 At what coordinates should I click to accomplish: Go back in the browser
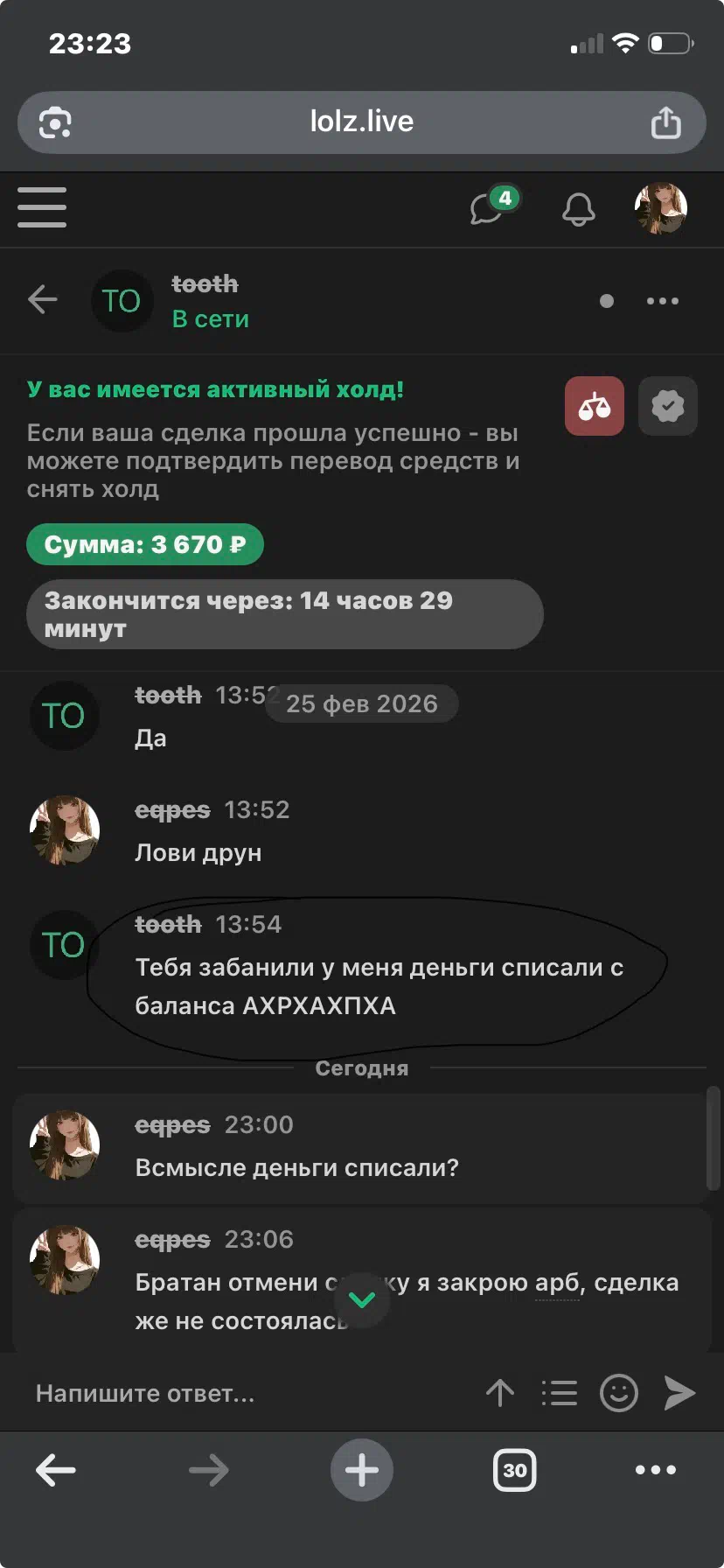pos(56,1471)
